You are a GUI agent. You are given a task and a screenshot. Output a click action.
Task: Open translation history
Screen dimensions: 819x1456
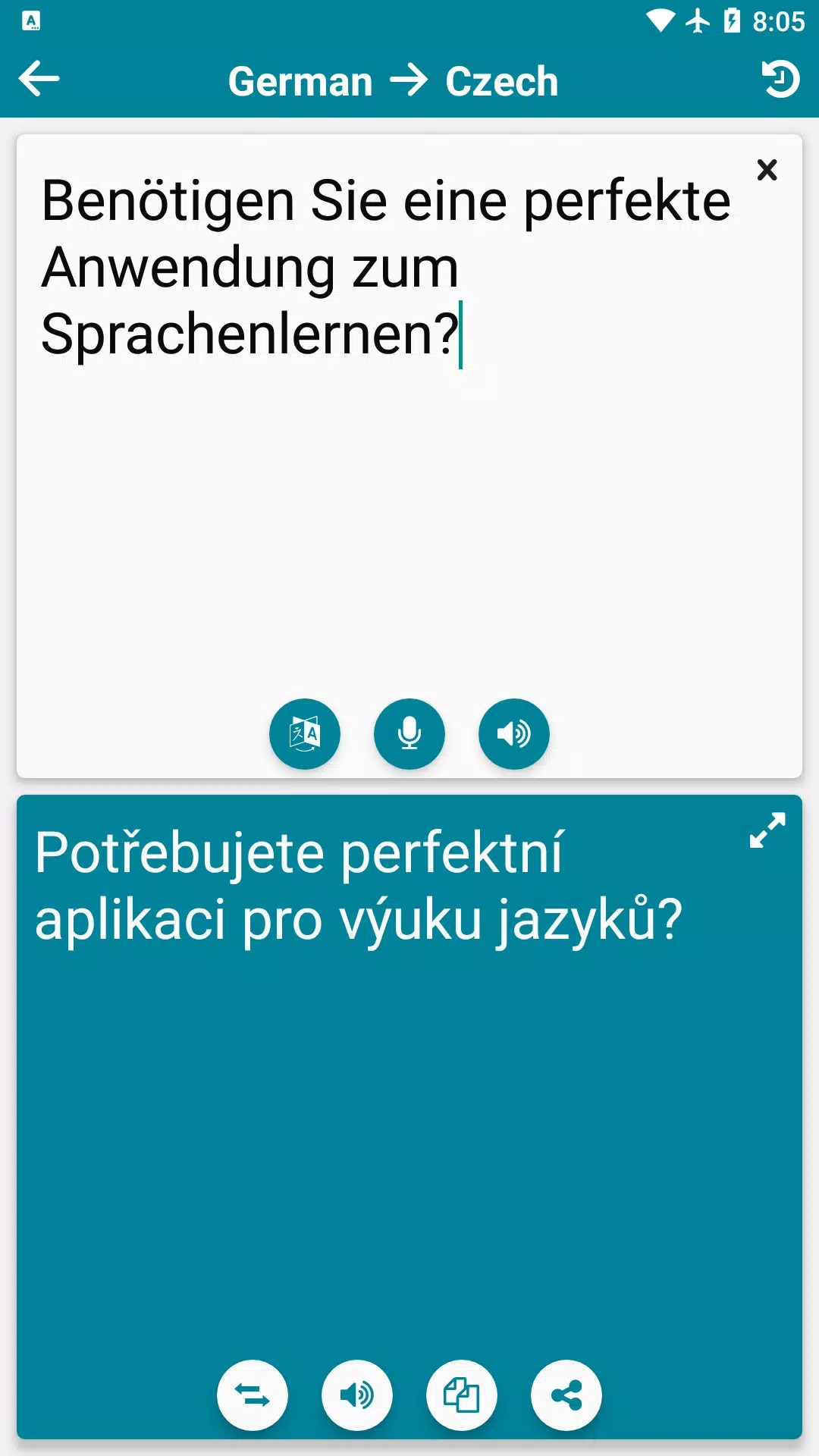click(x=780, y=80)
